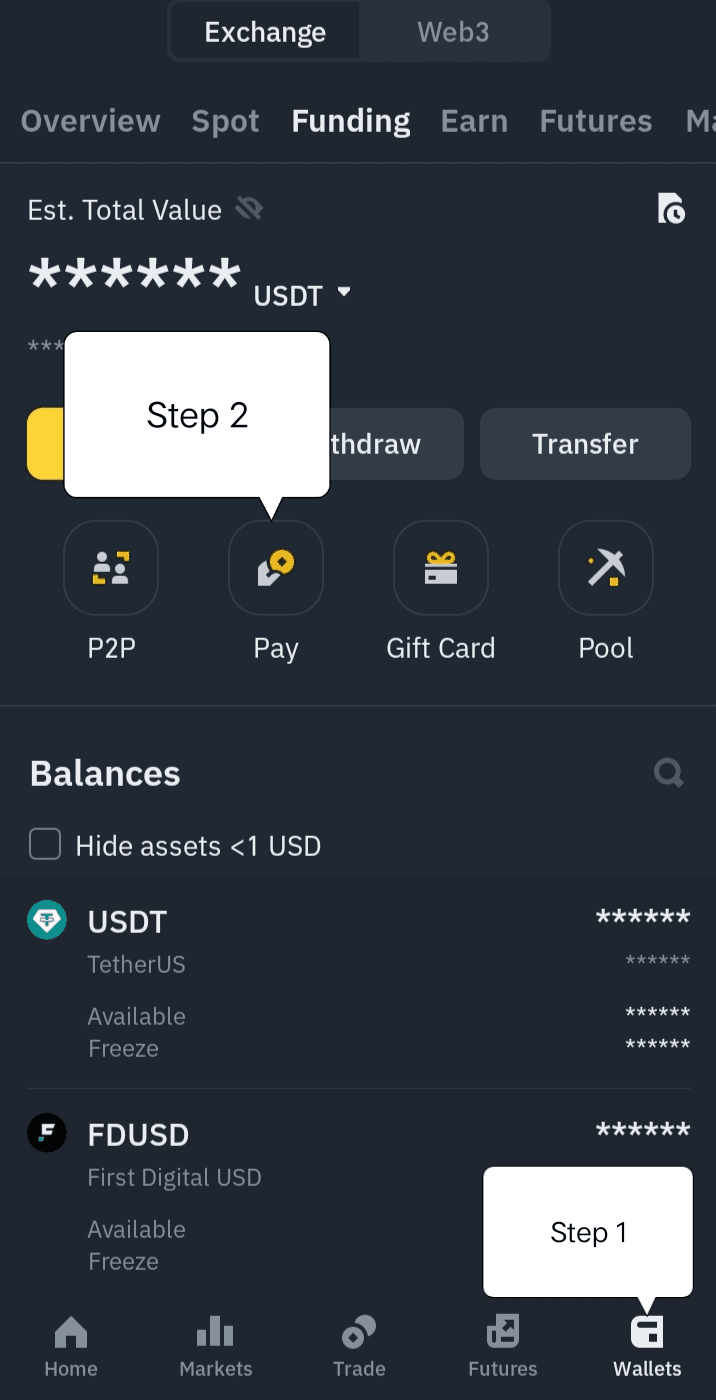Open Markets in bottom navigation
Image resolution: width=716 pixels, height=1400 pixels.
click(215, 1346)
